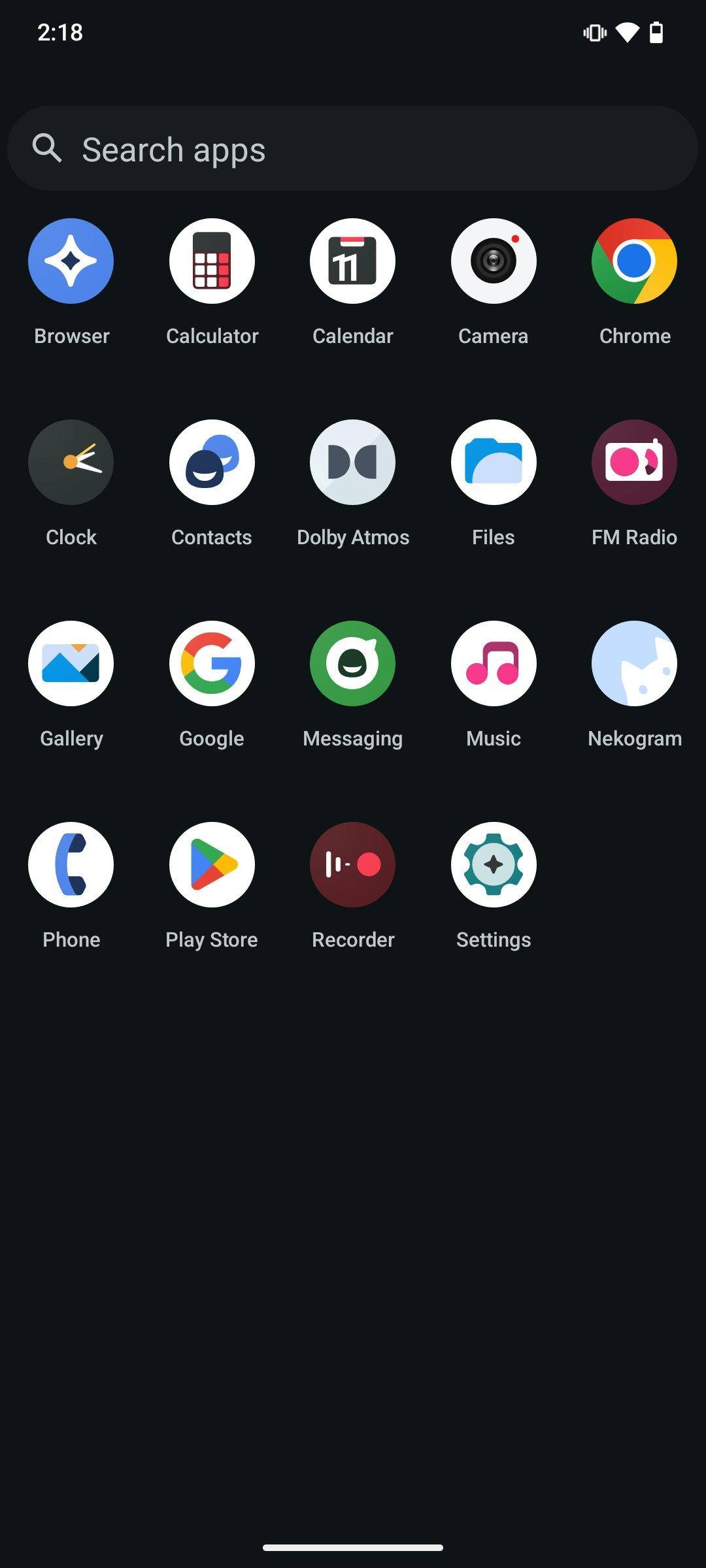This screenshot has height=1568, width=706.
Task: Tap the Search apps field
Action: click(353, 149)
